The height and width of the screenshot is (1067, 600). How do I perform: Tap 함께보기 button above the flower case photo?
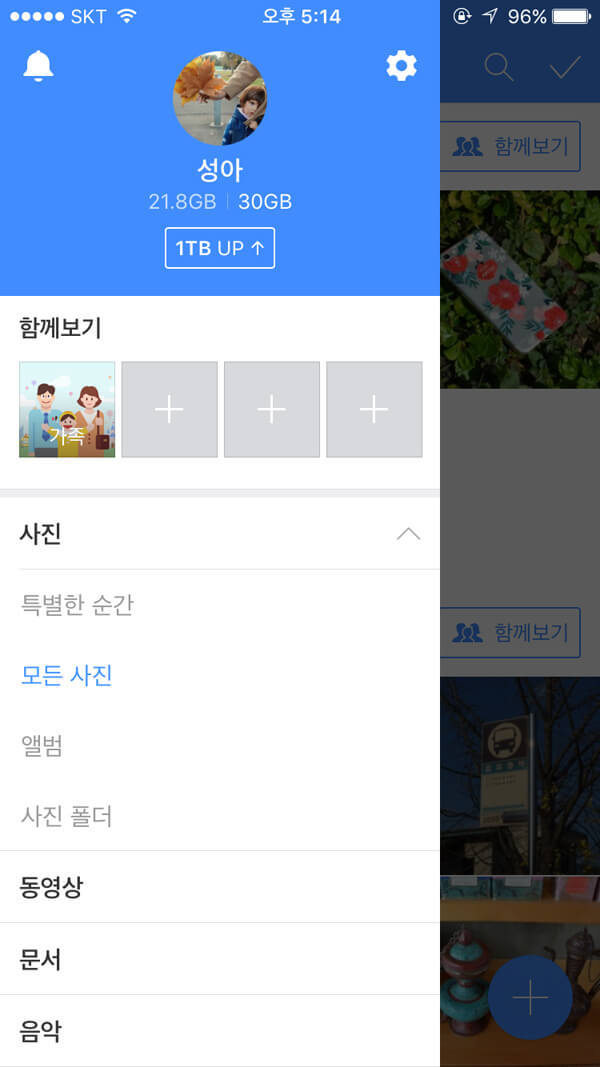coord(511,146)
